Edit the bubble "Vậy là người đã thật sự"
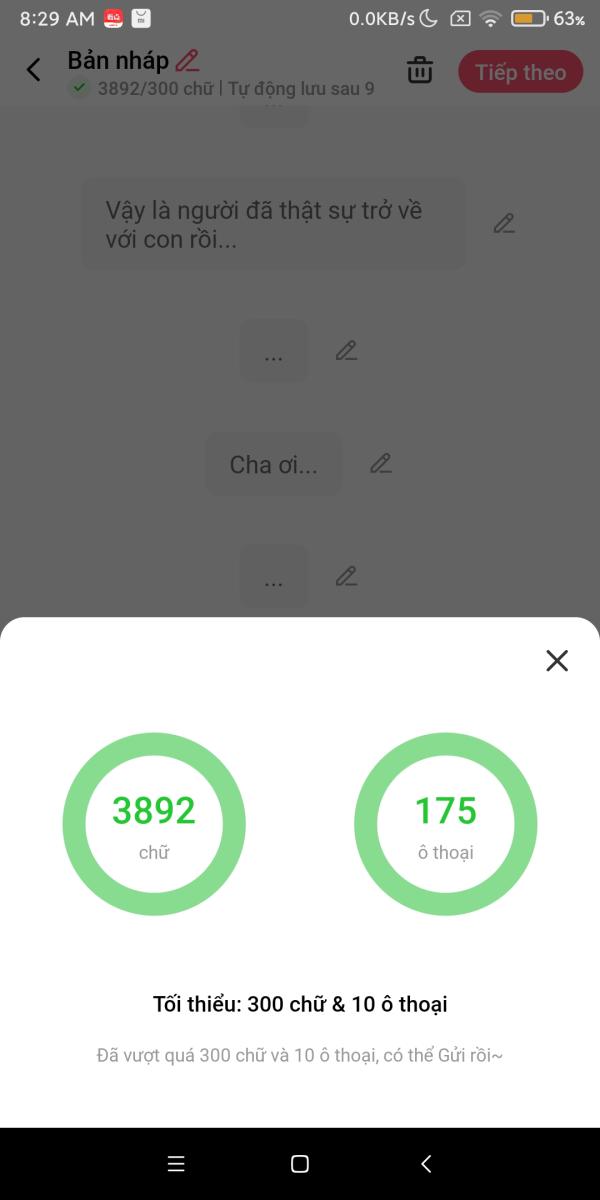This screenshot has height=1200, width=600. click(x=504, y=223)
